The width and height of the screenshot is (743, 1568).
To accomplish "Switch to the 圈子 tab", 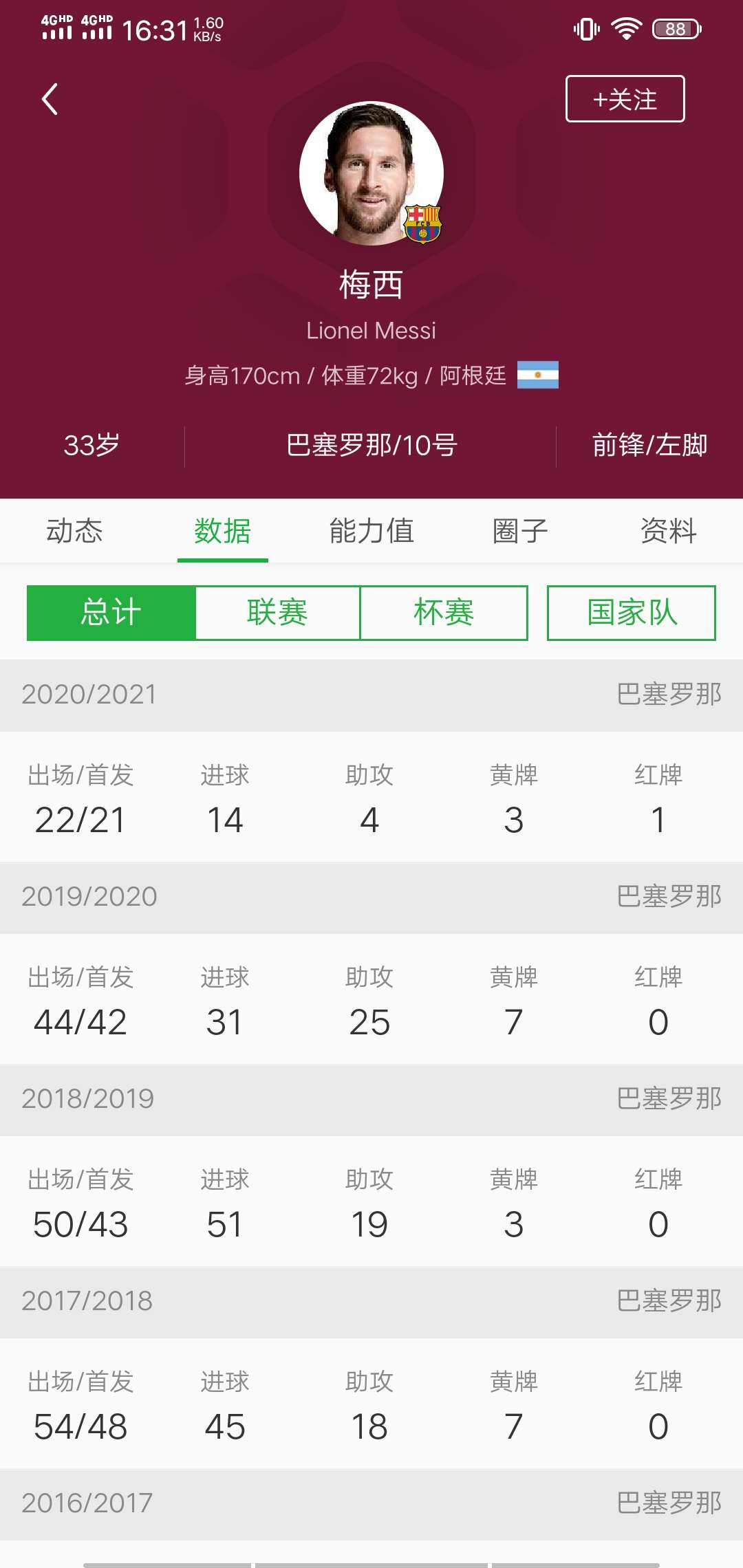I will pos(520,531).
